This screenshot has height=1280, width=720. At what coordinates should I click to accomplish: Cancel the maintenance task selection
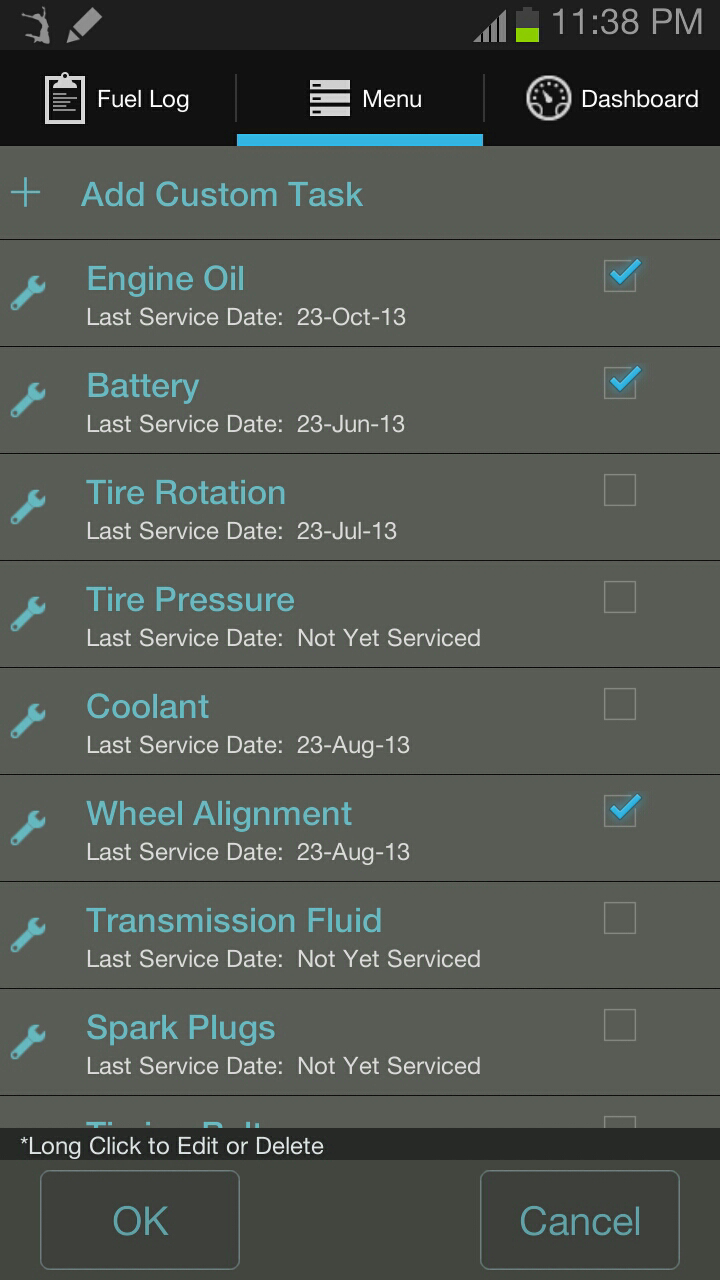point(580,1219)
